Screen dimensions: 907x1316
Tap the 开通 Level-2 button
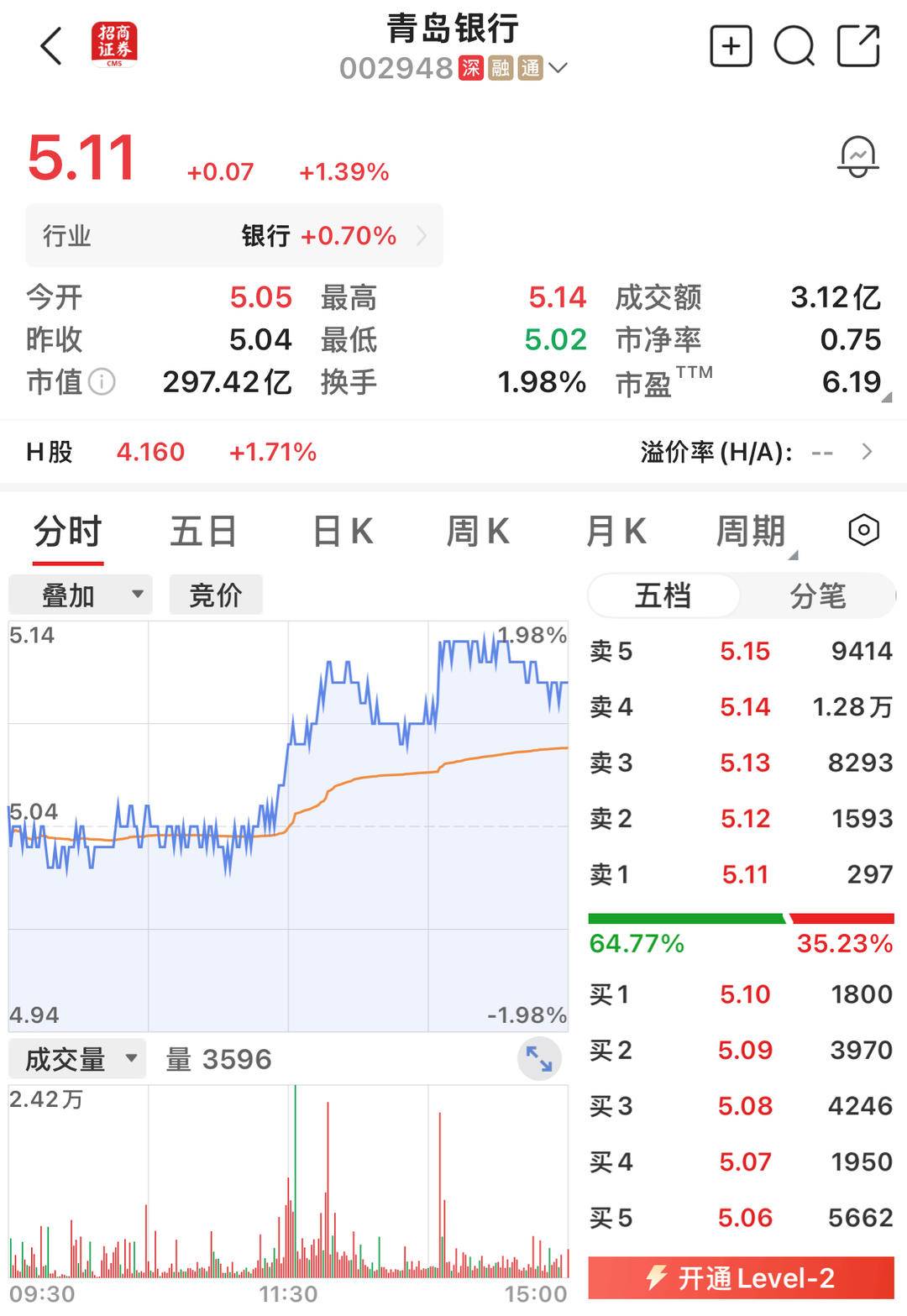pyautogui.click(x=741, y=1277)
